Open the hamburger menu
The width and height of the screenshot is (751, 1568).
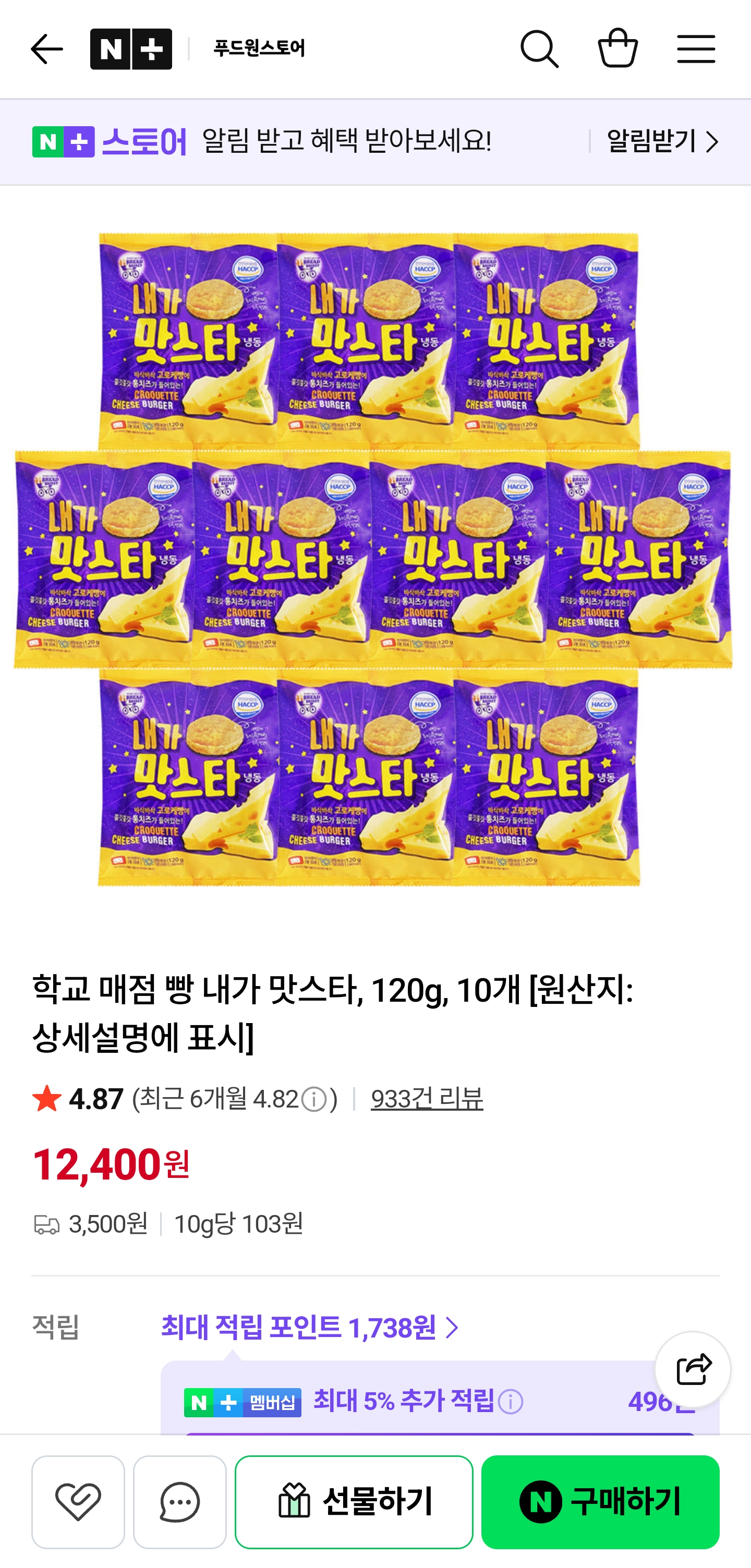pos(696,48)
